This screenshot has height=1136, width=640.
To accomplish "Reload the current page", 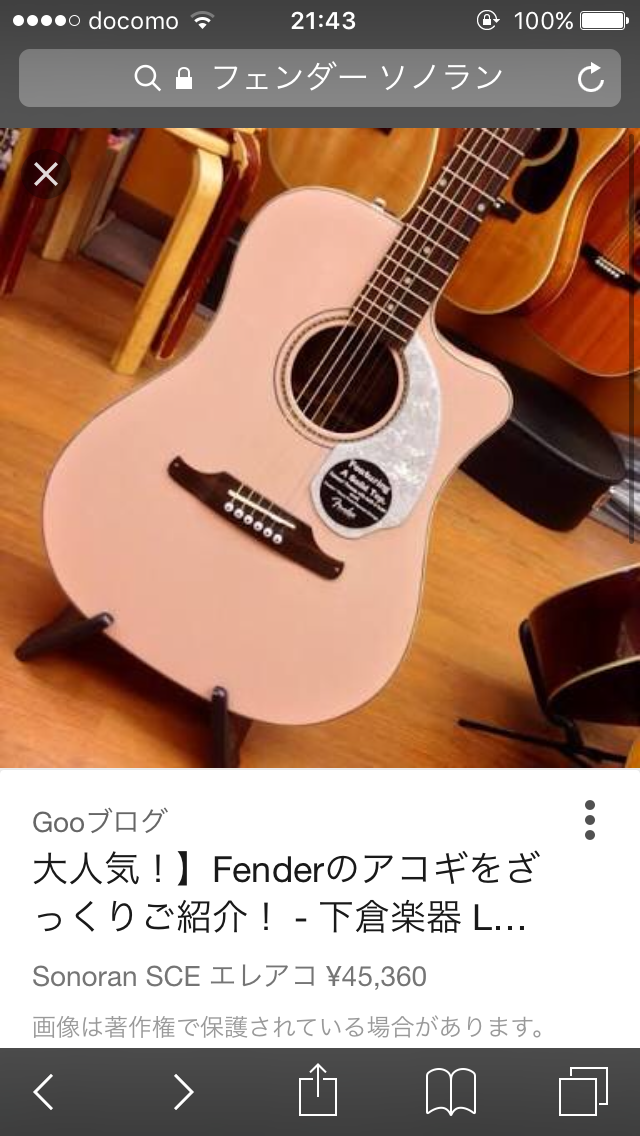I will pyautogui.click(x=591, y=78).
